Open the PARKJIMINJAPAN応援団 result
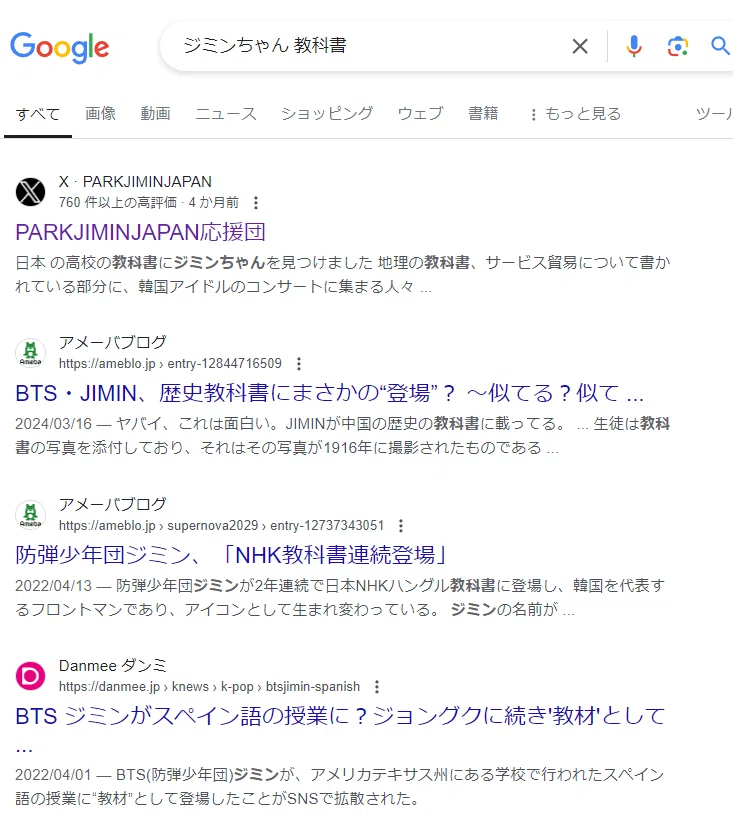733x832 pixels. (140, 232)
